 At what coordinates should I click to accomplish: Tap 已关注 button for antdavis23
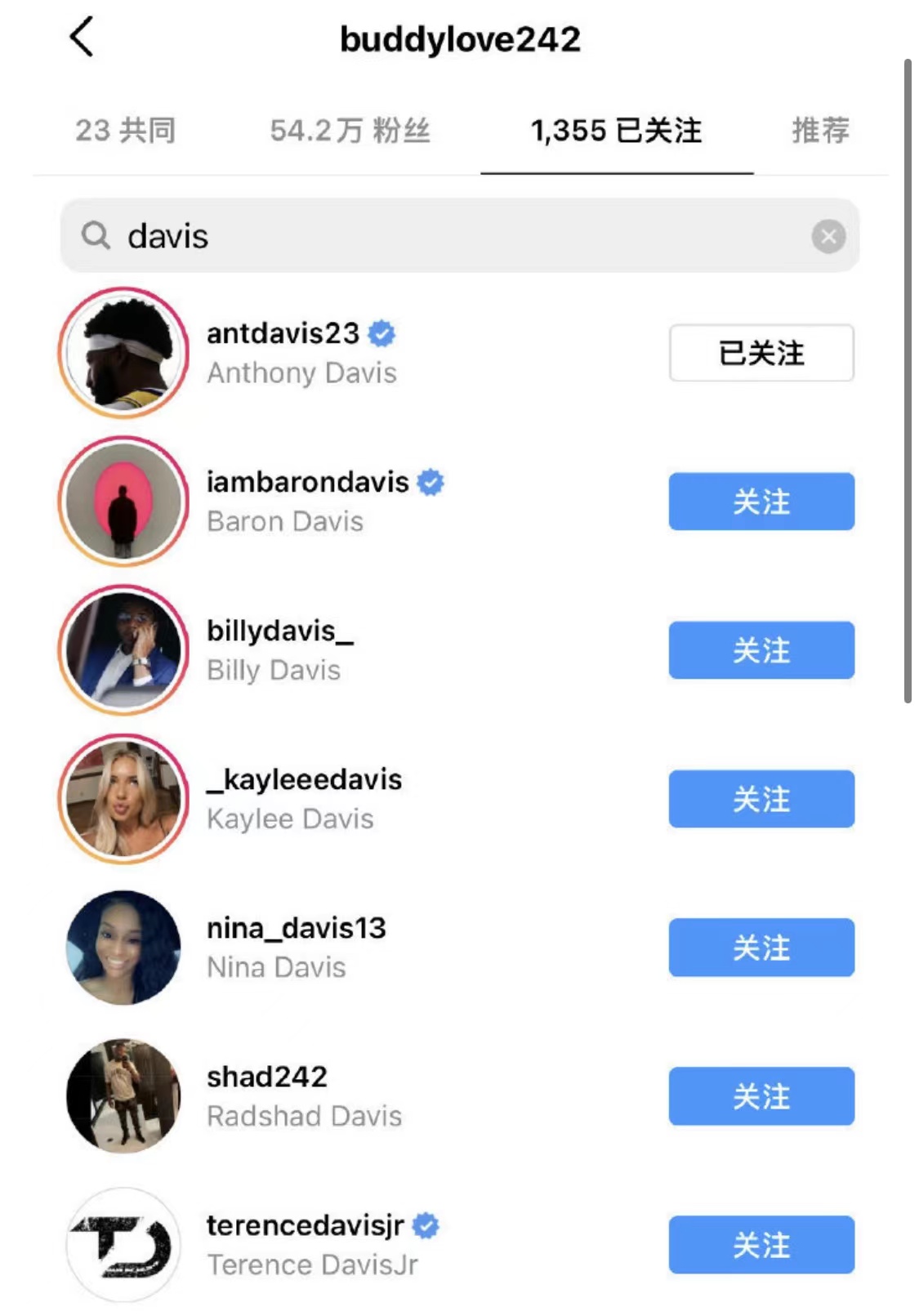[x=761, y=353]
